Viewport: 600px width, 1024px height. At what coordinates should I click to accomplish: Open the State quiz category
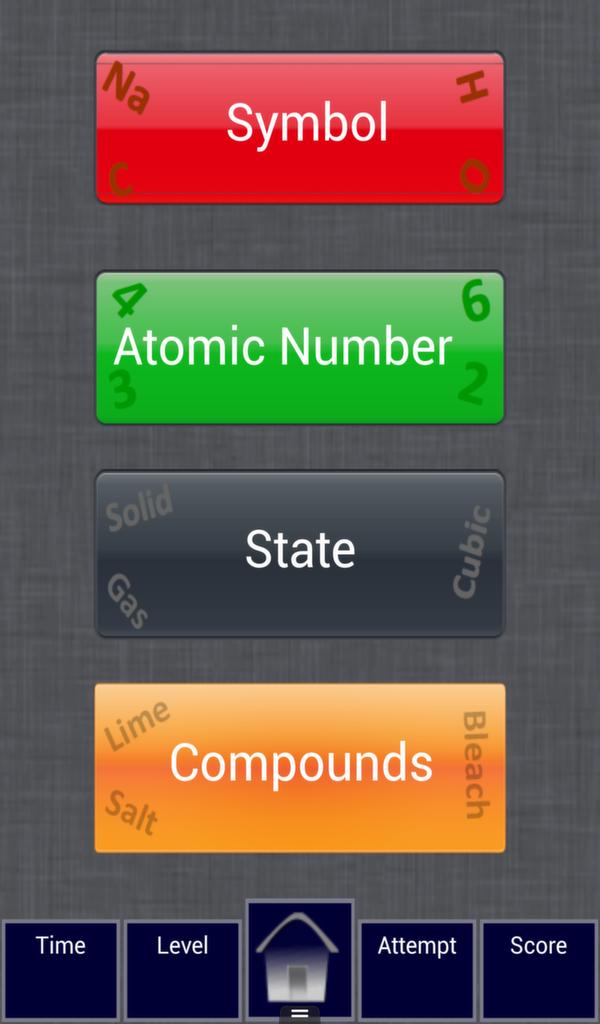click(300, 553)
